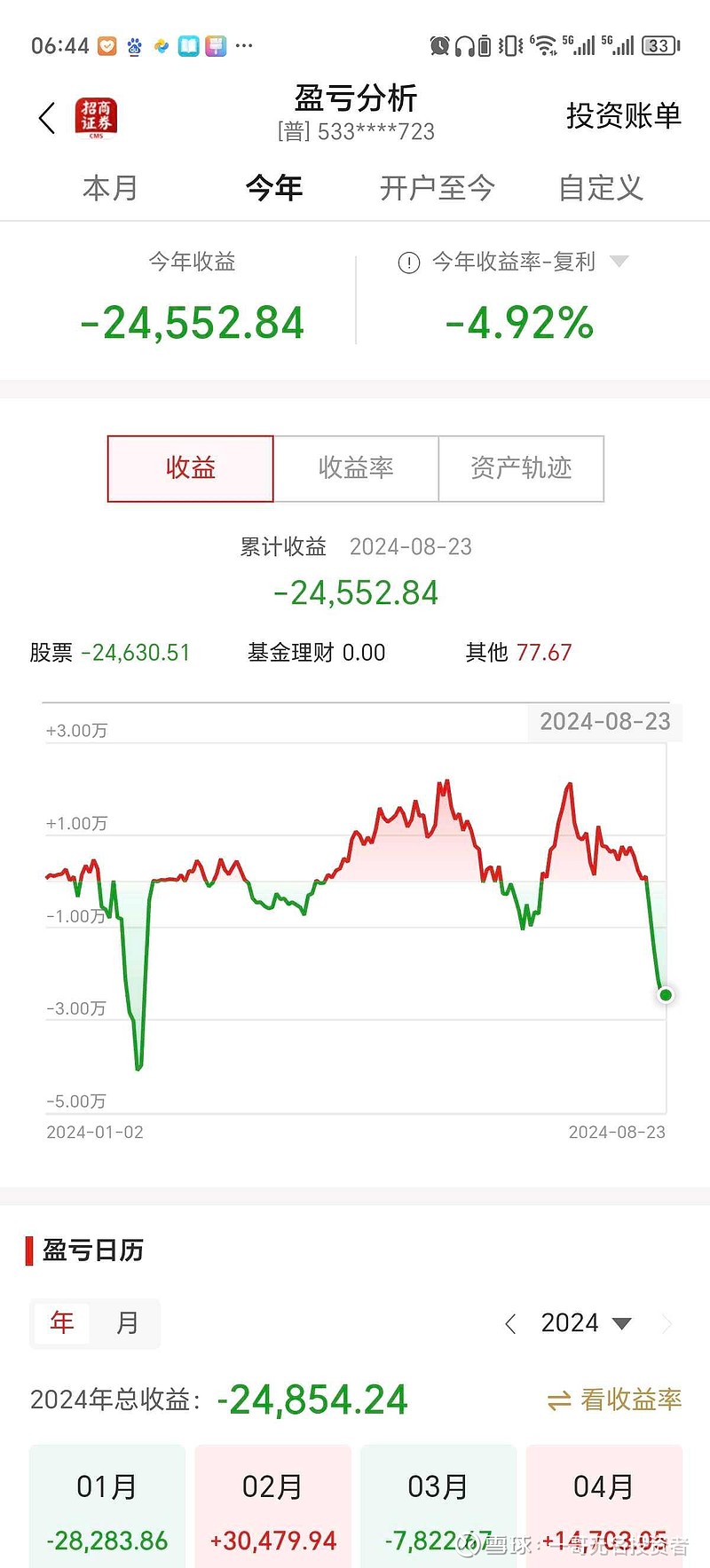Open the 04月 profit card
This screenshot has height=1568, width=710.
coord(604,1506)
